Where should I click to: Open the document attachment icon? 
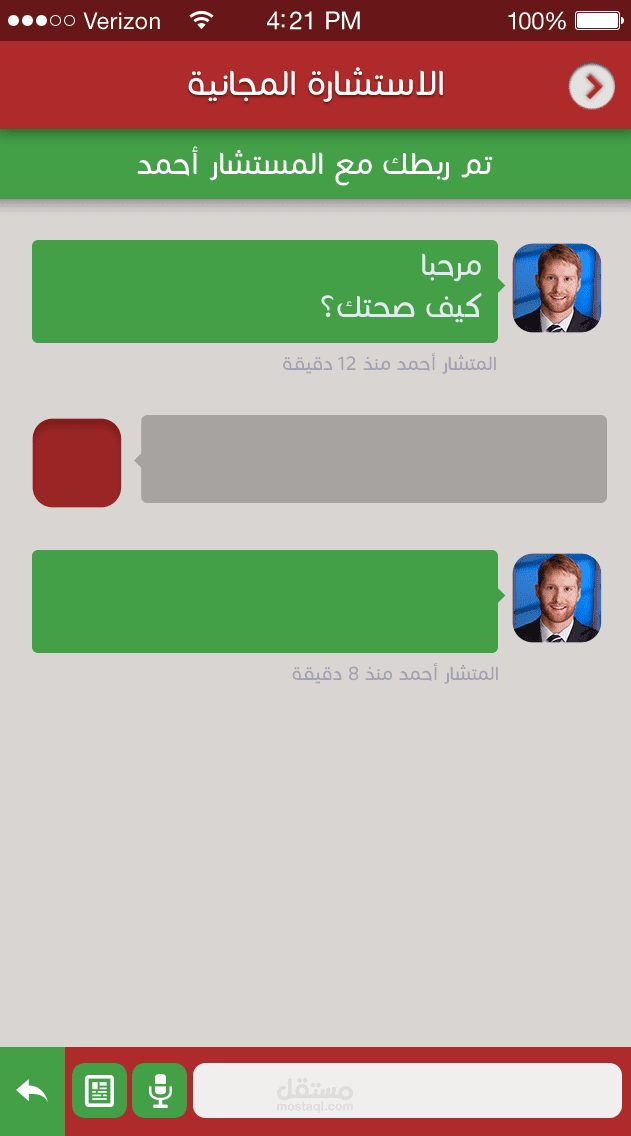tap(99, 1090)
